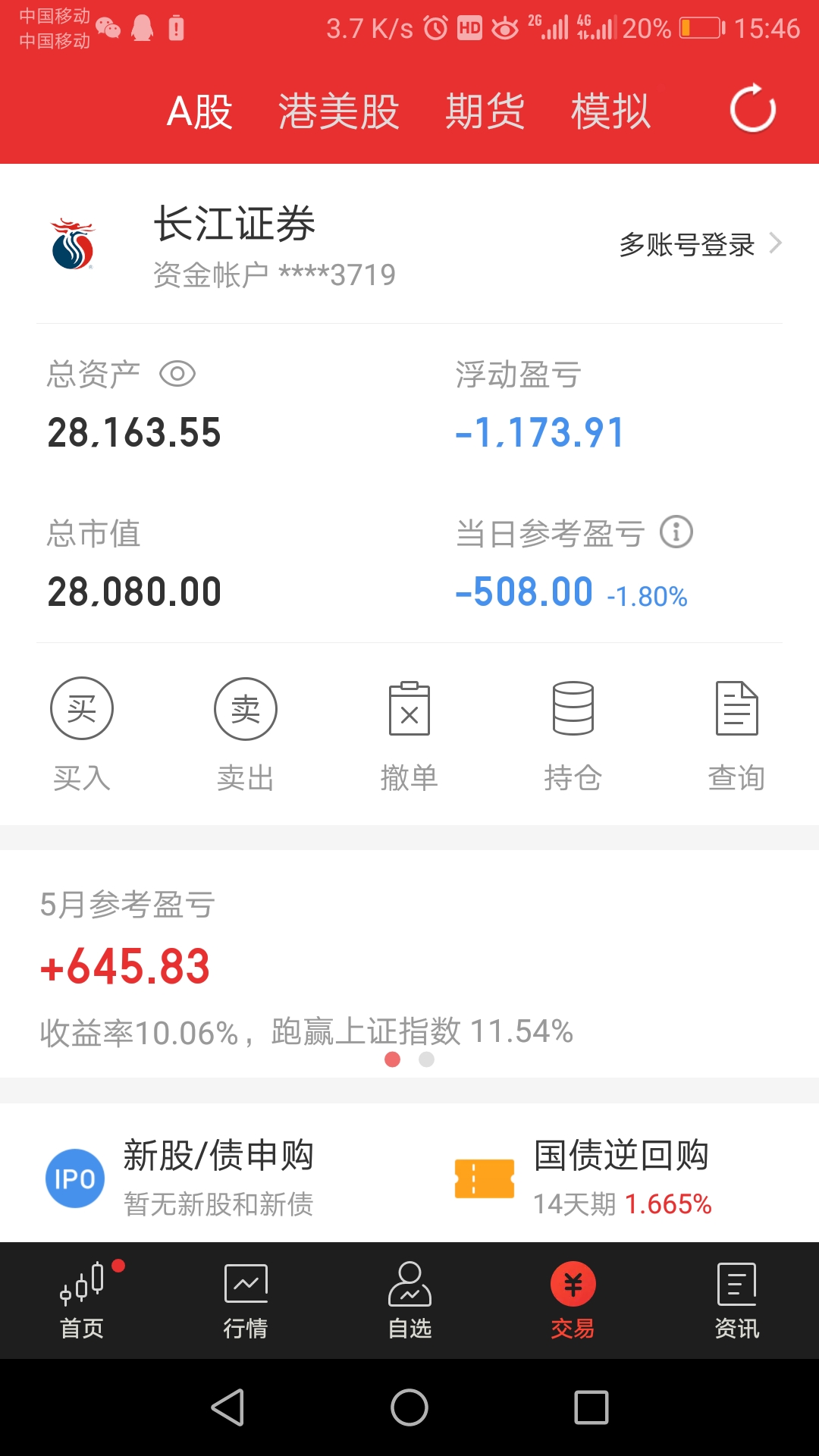Tap the blue IPO circle icon
Viewport: 819px width, 1456px height.
tap(74, 1178)
